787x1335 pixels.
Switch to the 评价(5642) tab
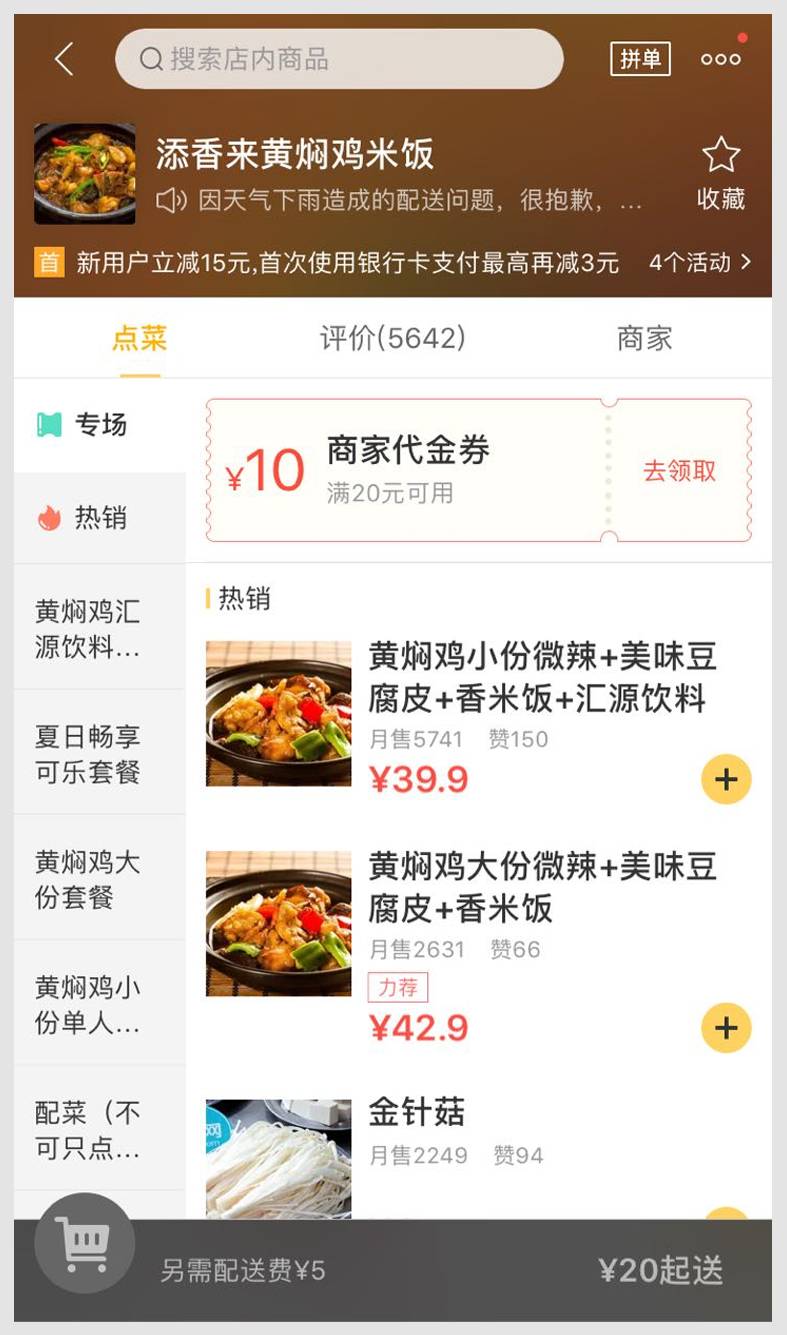(392, 338)
